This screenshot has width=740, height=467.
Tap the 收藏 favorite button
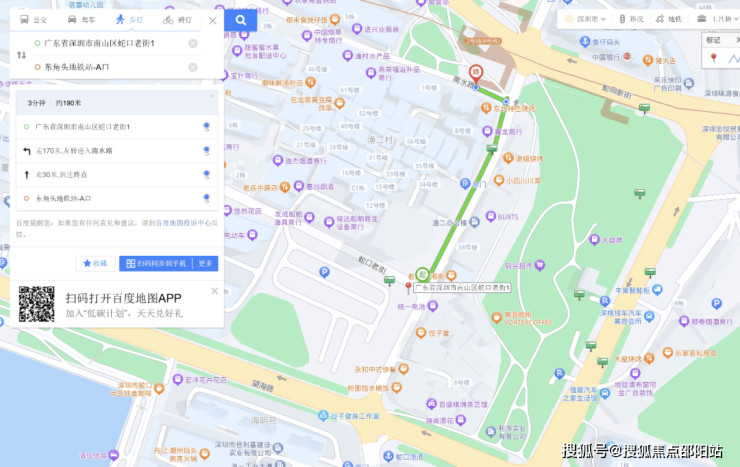pos(94,263)
